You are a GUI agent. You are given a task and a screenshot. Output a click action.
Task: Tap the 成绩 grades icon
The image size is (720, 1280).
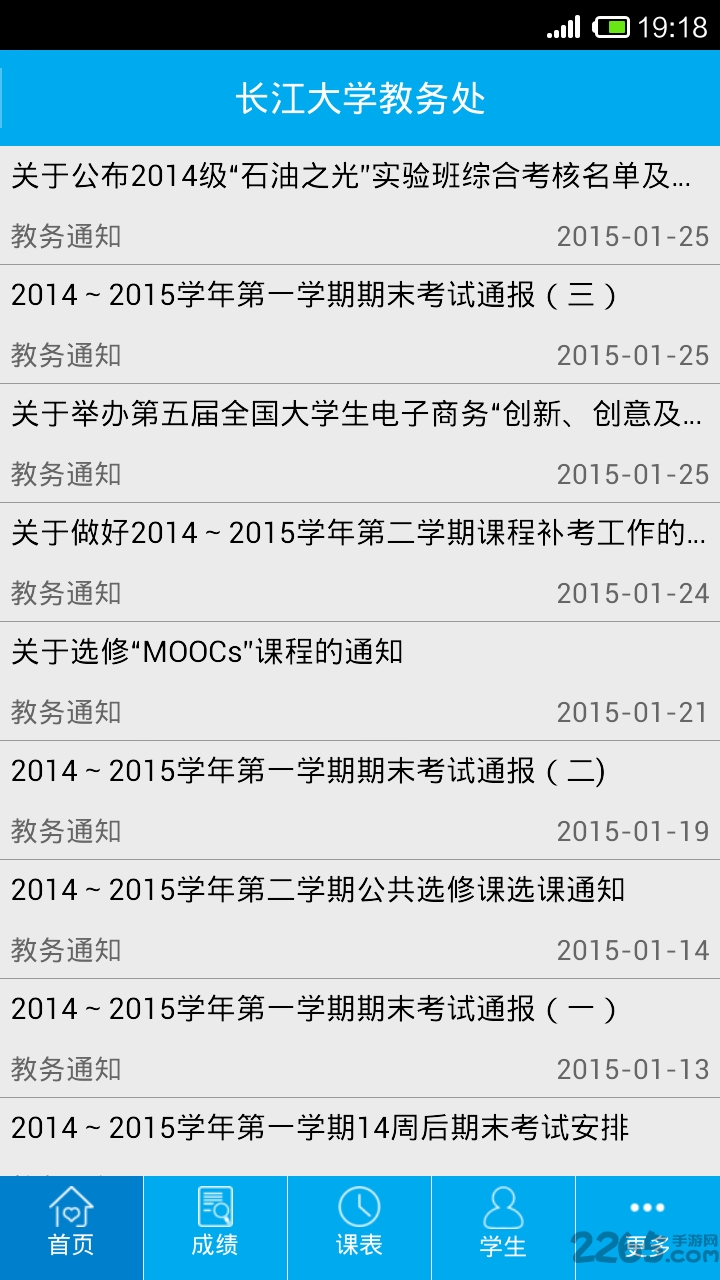pyautogui.click(x=215, y=1227)
